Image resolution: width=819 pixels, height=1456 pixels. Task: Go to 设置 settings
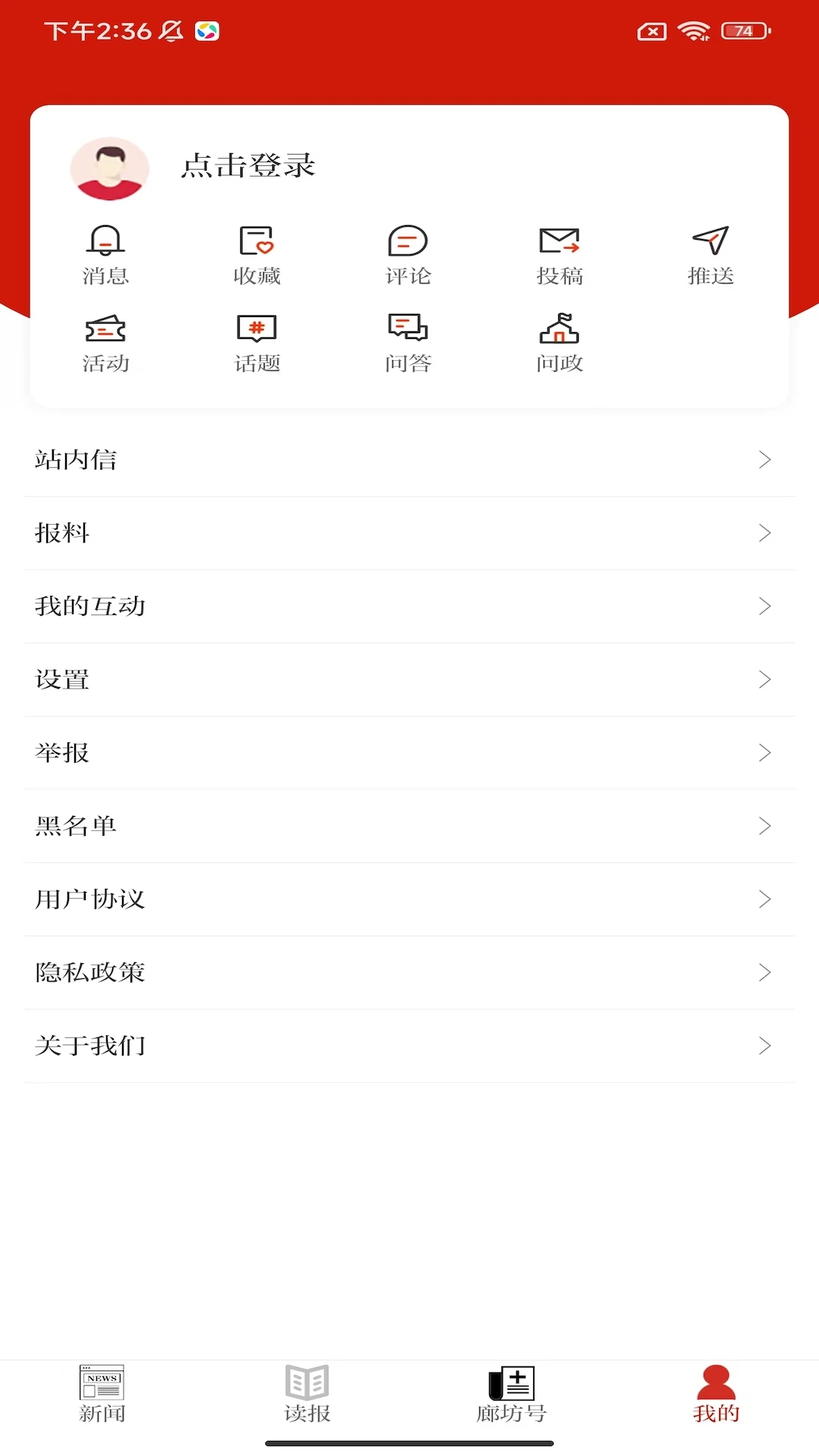tap(409, 679)
